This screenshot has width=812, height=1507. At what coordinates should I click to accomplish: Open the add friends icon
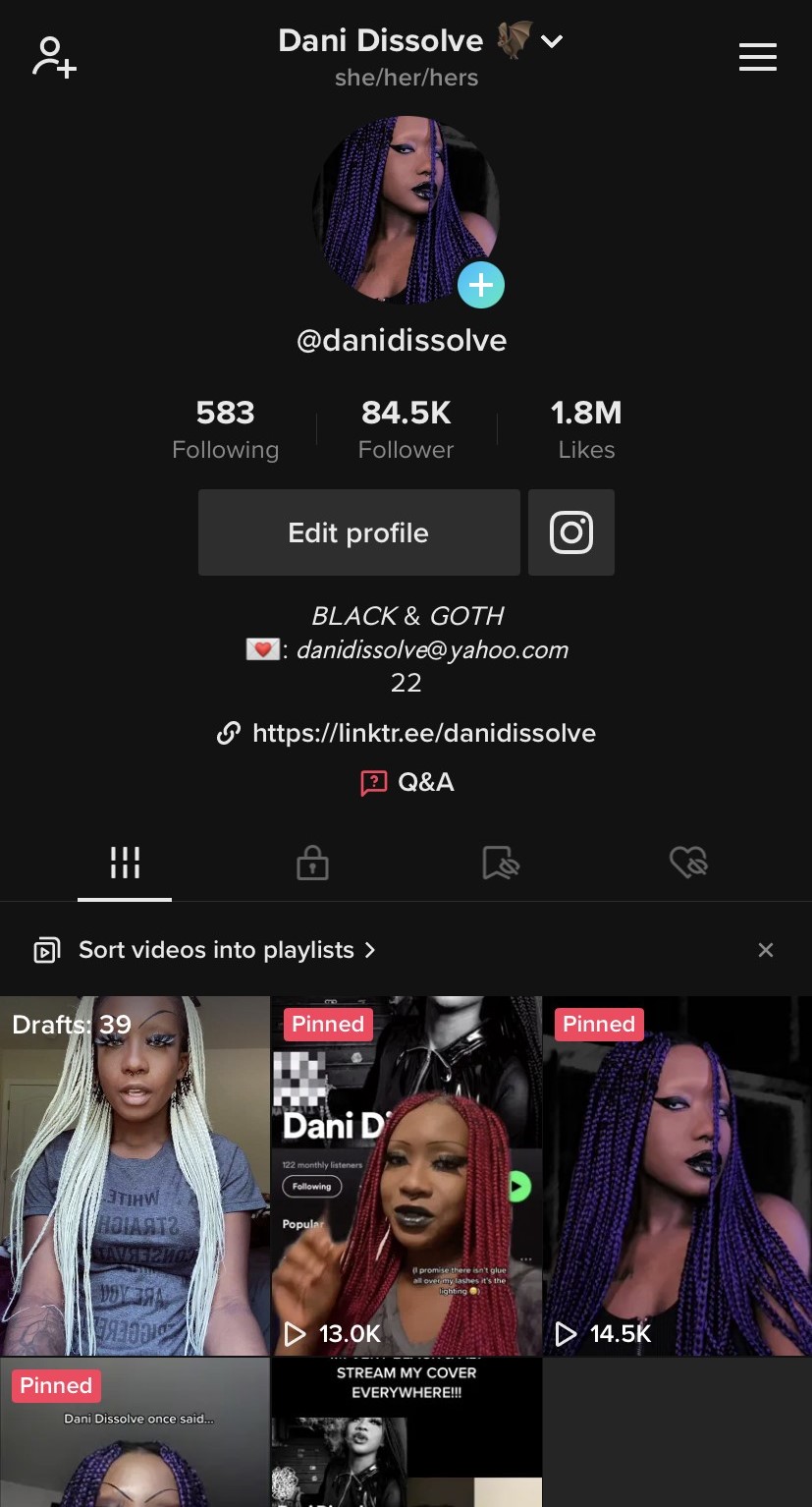pos(54,57)
